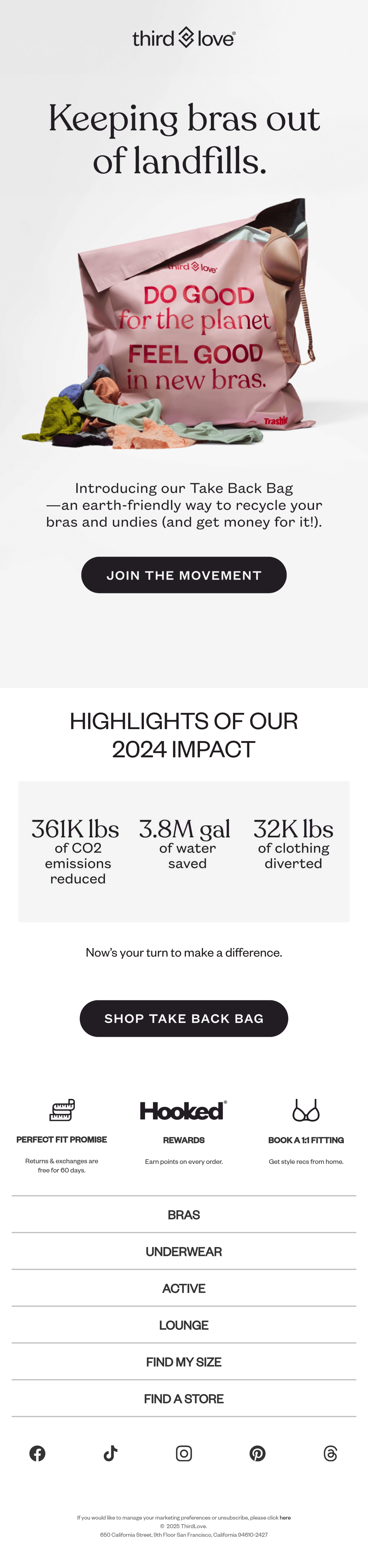Browse the Underwear category
The width and height of the screenshot is (368, 1568).
click(183, 1252)
